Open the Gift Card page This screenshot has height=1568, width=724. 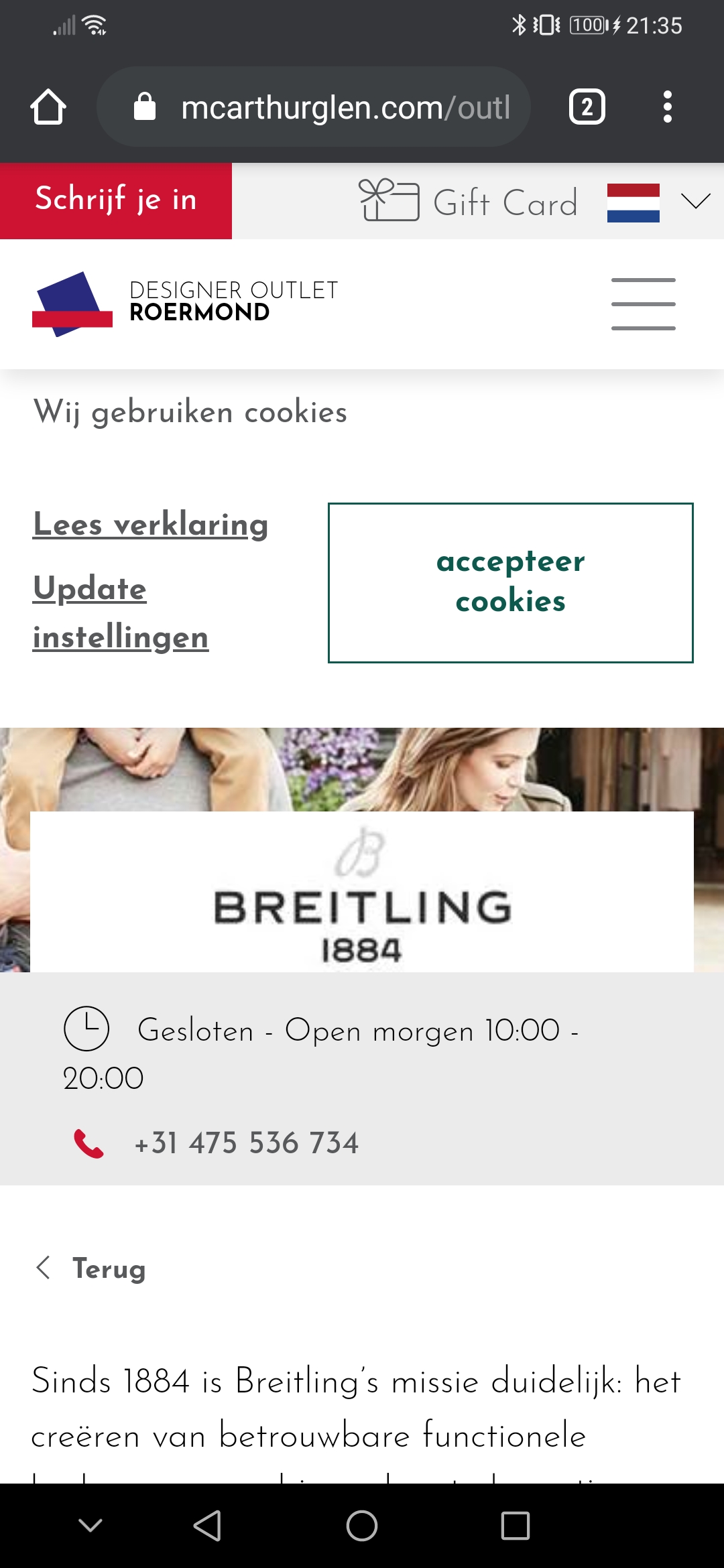(x=469, y=202)
